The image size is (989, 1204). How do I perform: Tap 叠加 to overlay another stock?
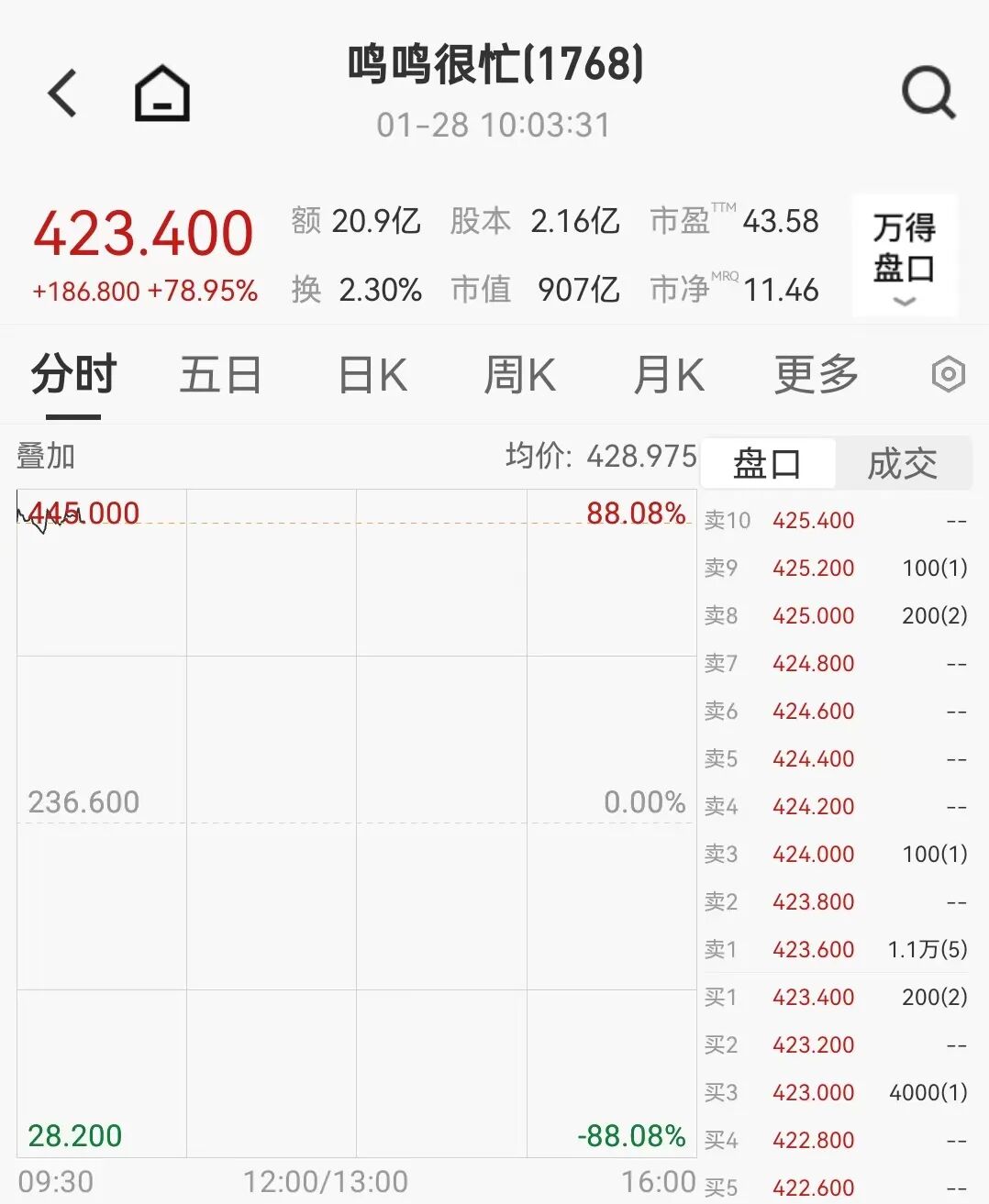(x=46, y=455)
